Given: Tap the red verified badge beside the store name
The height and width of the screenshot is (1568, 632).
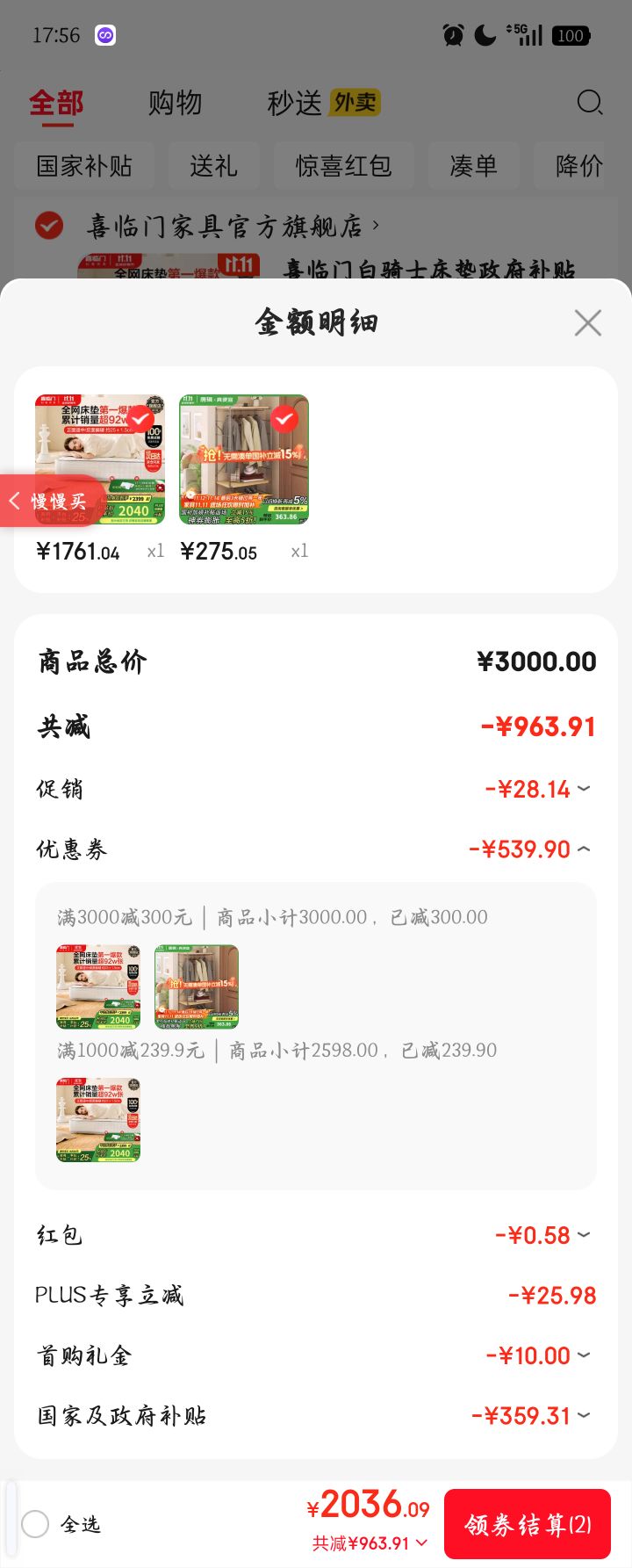Looking at the screenshot, I should [x=50, y=226].
